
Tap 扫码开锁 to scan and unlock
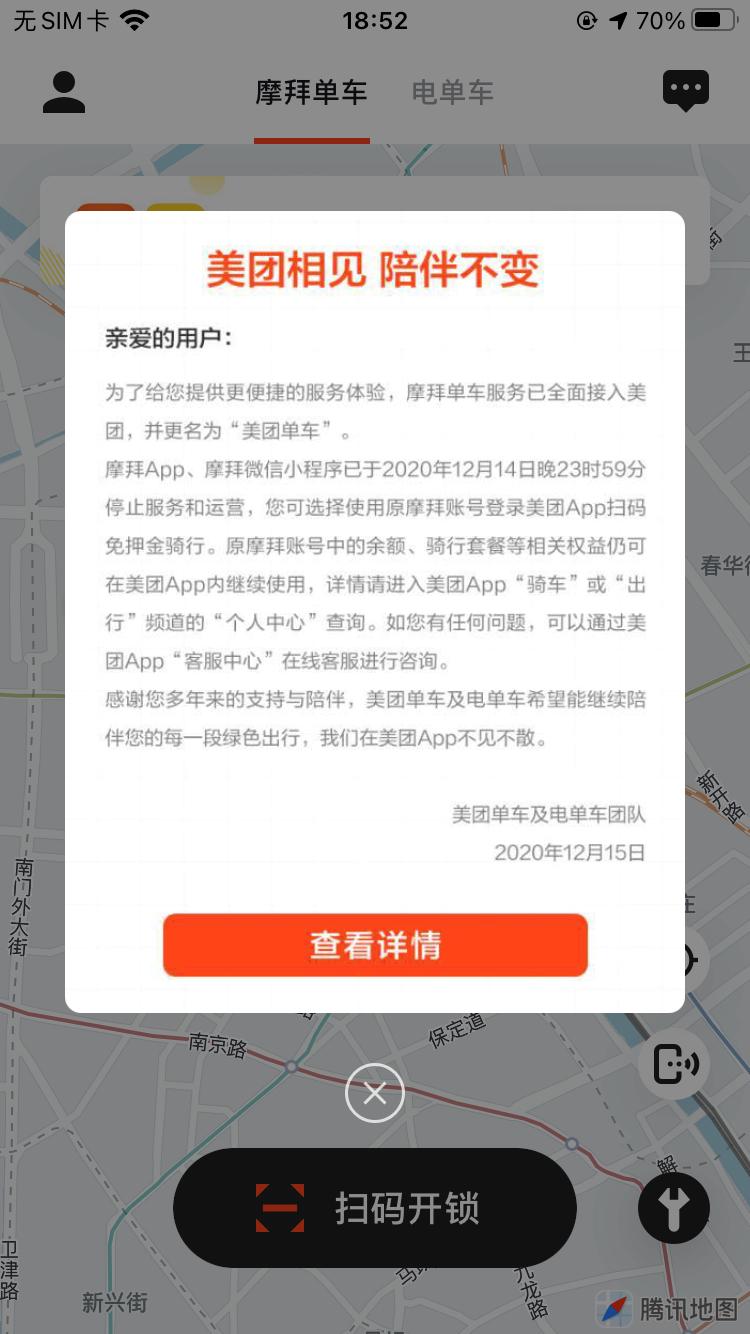tap(375, 1208)
